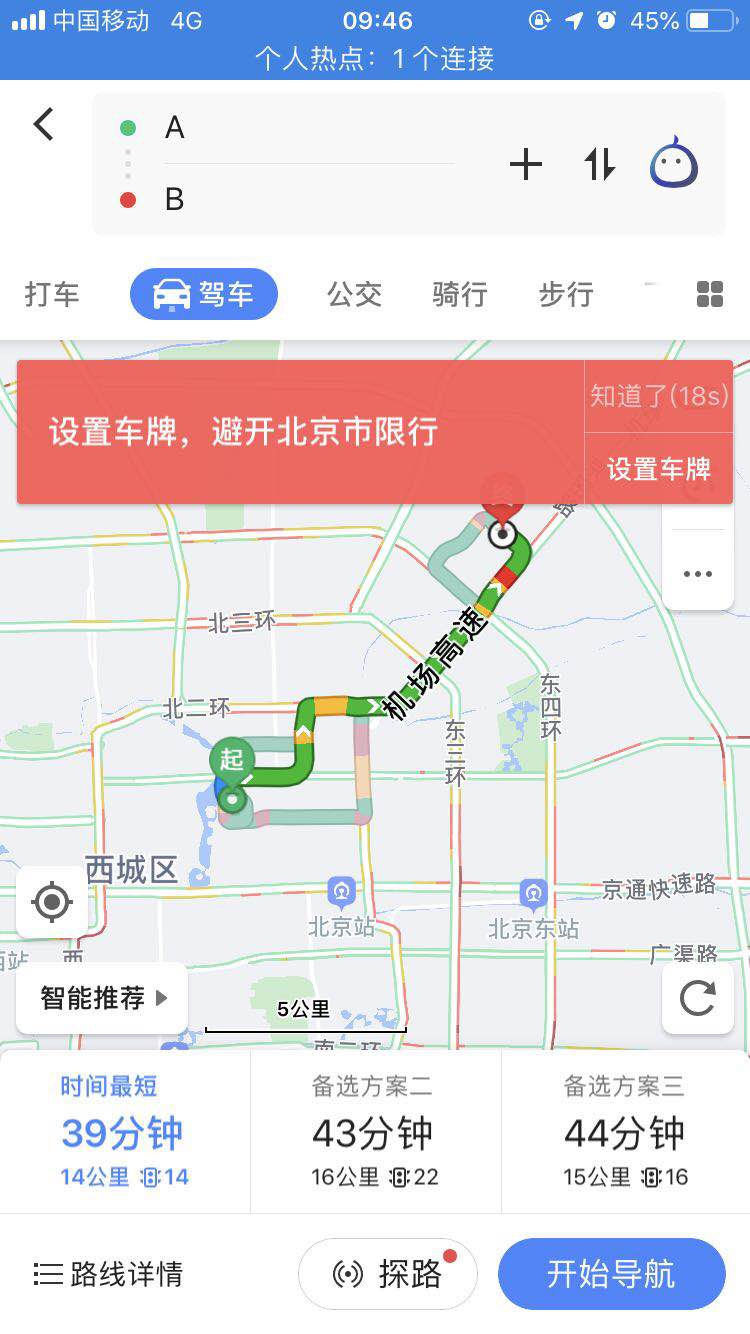
Task: Open the voice assistant robot icon
Action: (x=674, y=163)
